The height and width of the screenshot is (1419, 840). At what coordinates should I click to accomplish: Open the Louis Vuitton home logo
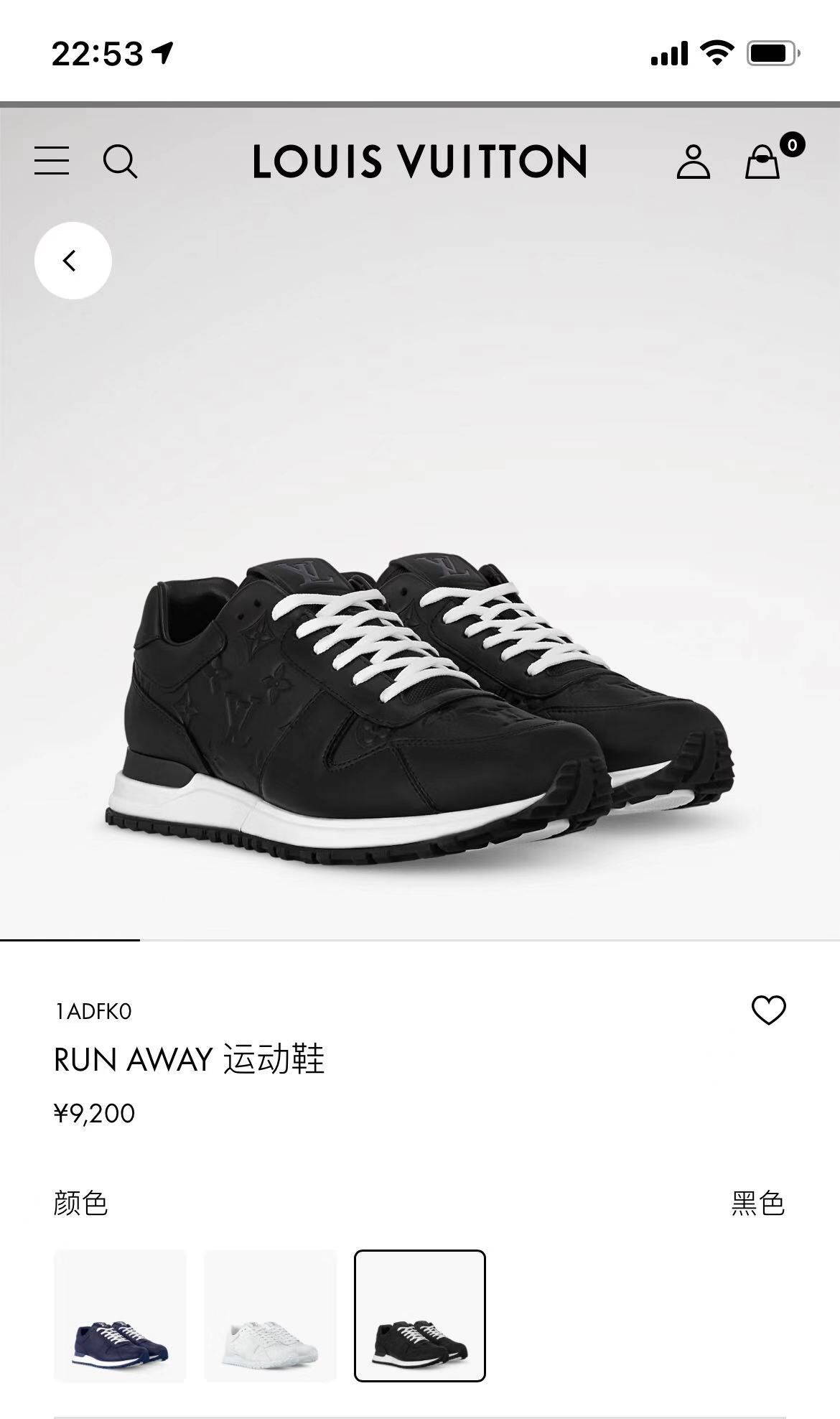tap(420, 162)
